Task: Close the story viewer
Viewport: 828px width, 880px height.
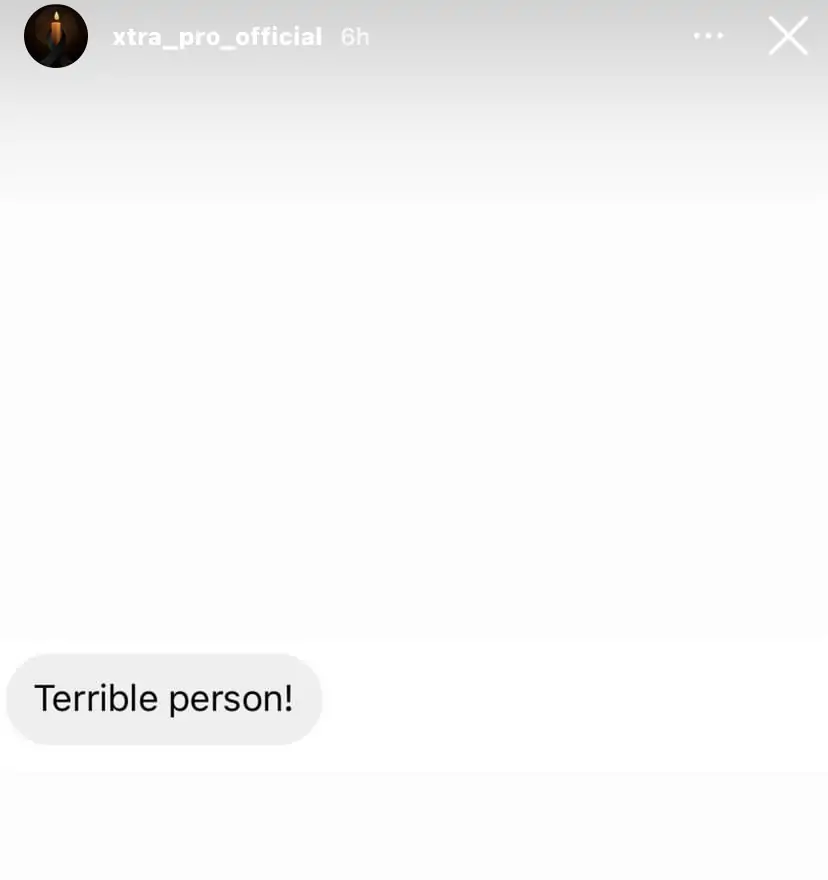Action: 788,36
